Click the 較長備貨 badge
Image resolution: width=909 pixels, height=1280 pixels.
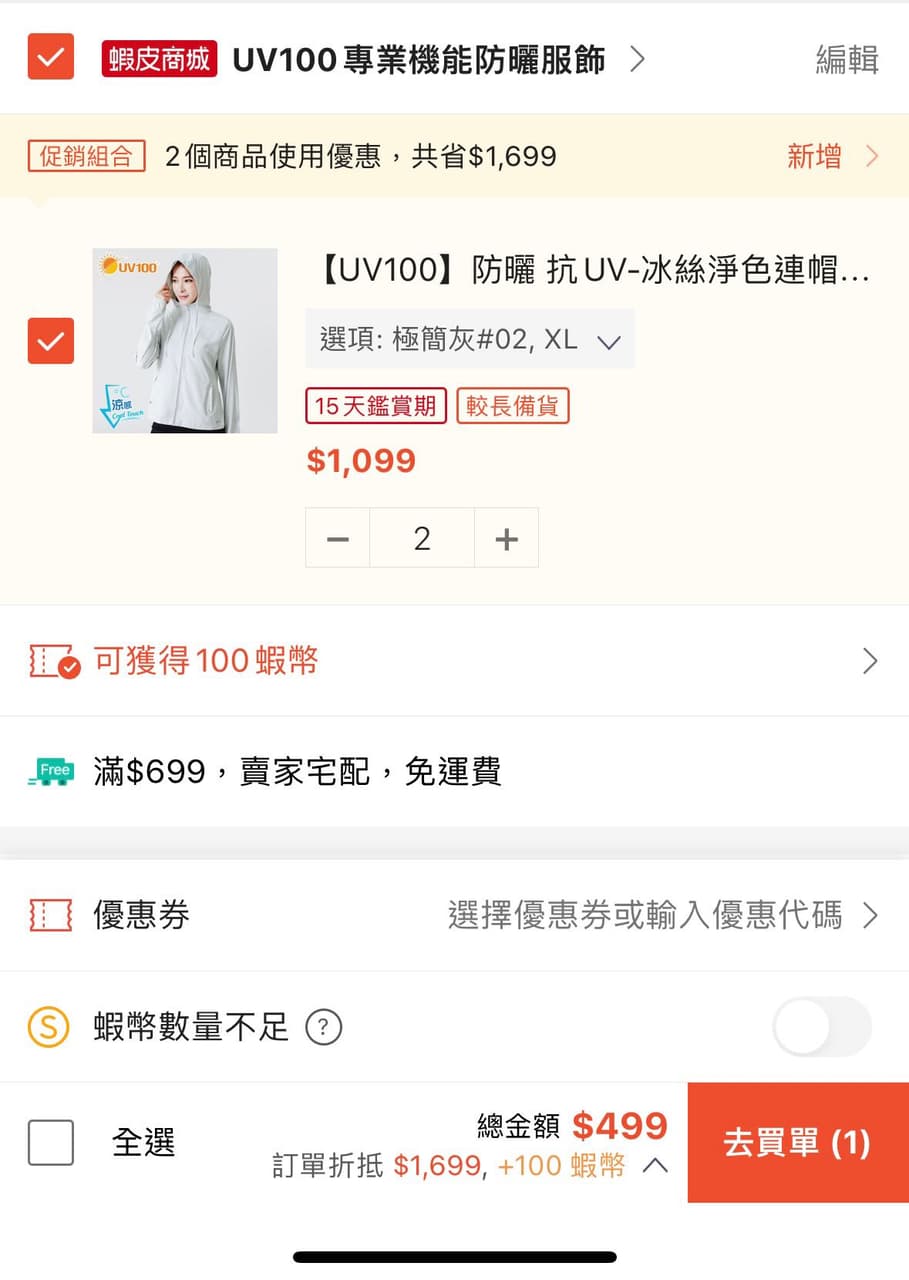pos(513,406)
